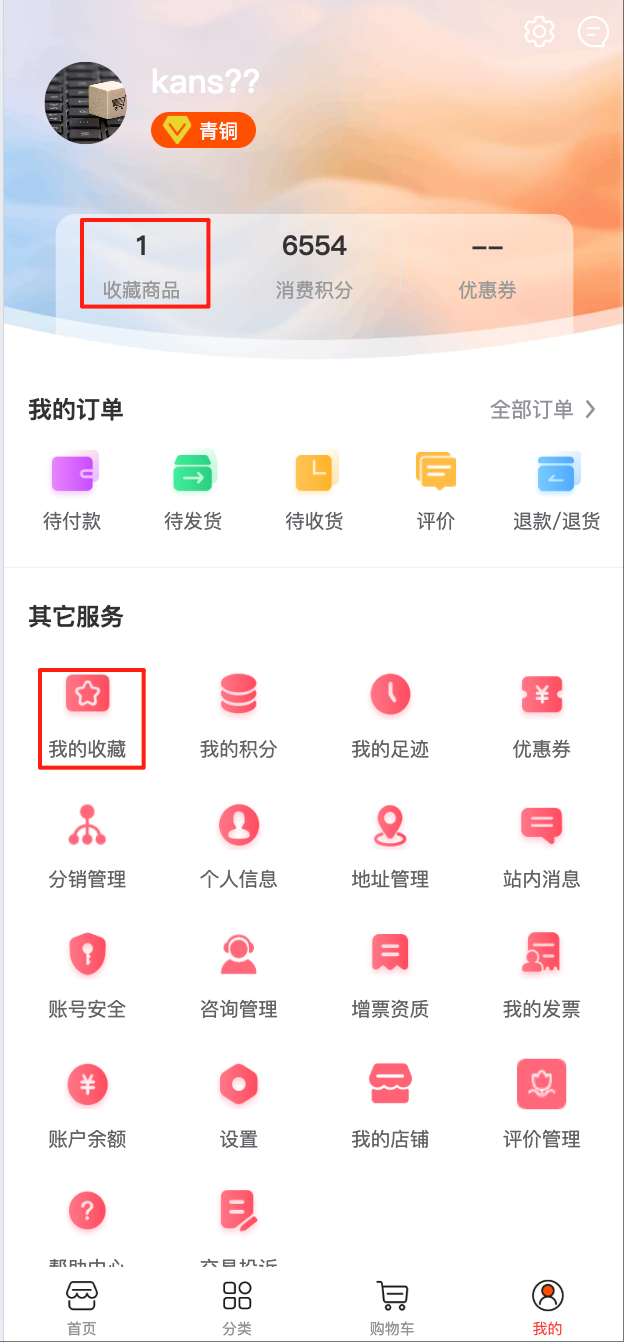This screenshot has width=624, height=1342.
Task: Go to 地址管理
Action: click(390, 846)
